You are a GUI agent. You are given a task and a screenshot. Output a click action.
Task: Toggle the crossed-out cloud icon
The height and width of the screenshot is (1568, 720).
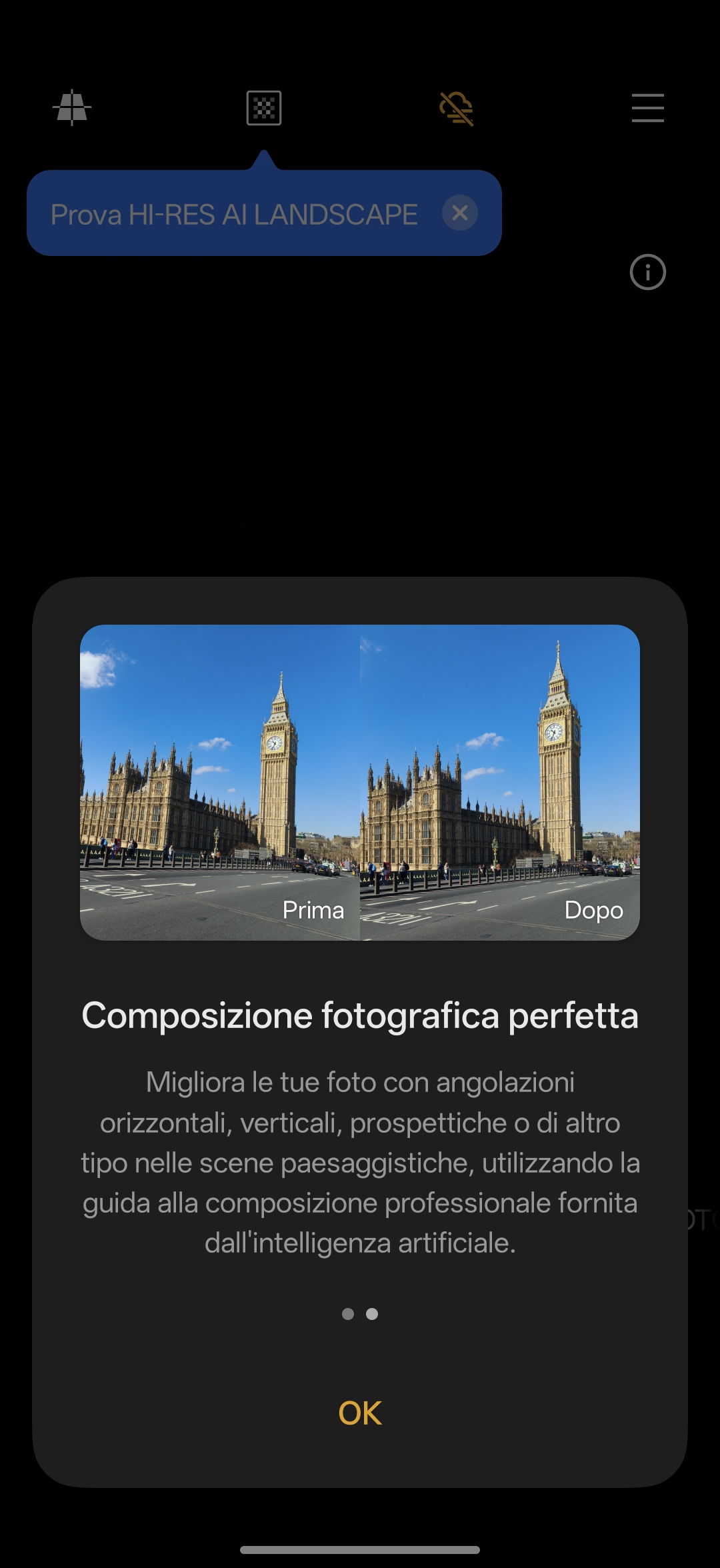point(457,108)
